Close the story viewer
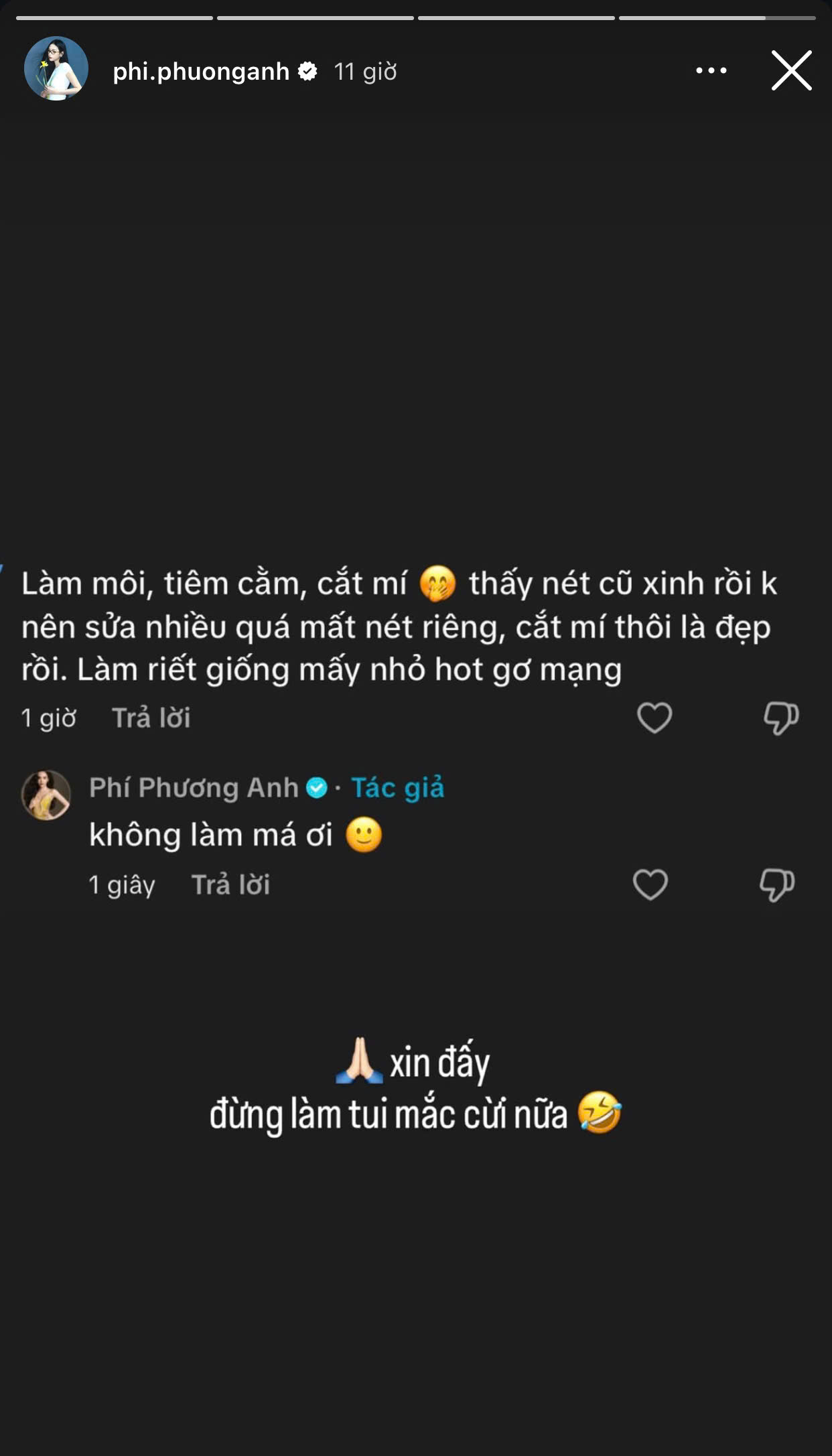 (x=791, y=70)
